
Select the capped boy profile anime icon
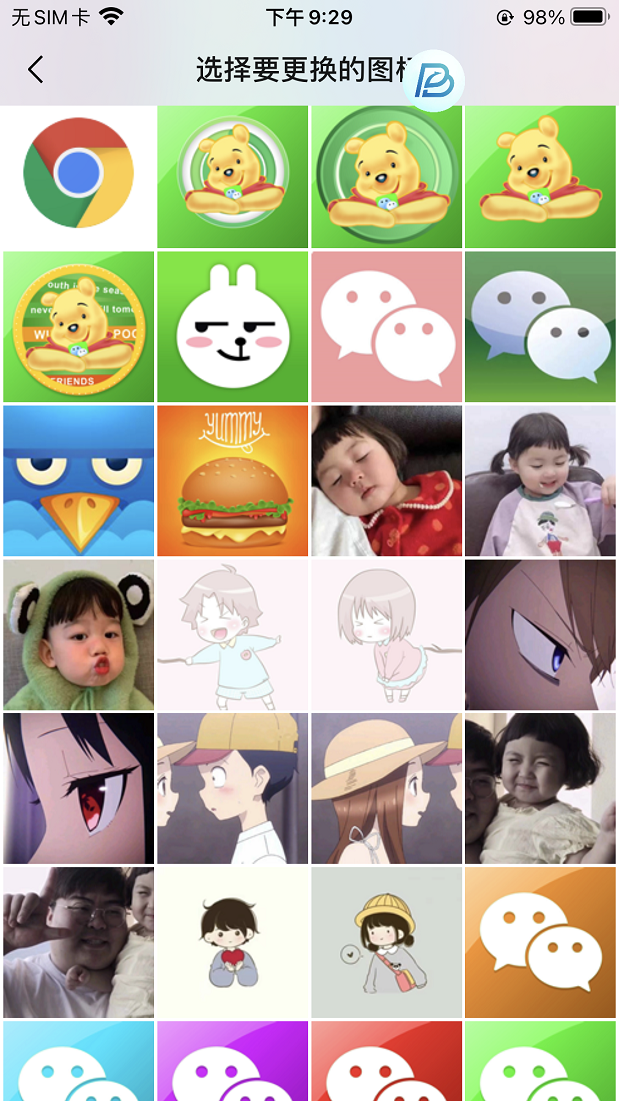233,789
